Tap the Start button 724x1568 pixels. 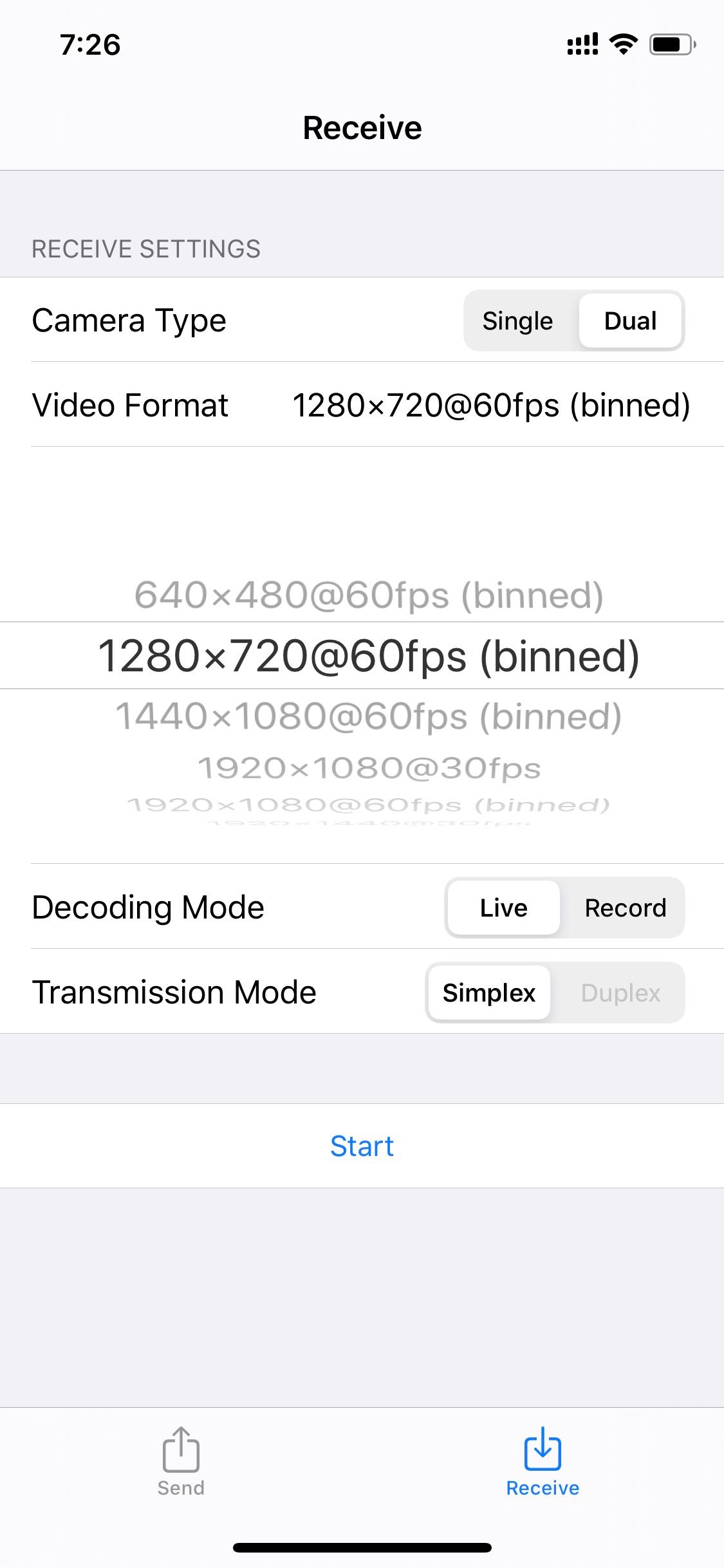(x=362, y=1146)
